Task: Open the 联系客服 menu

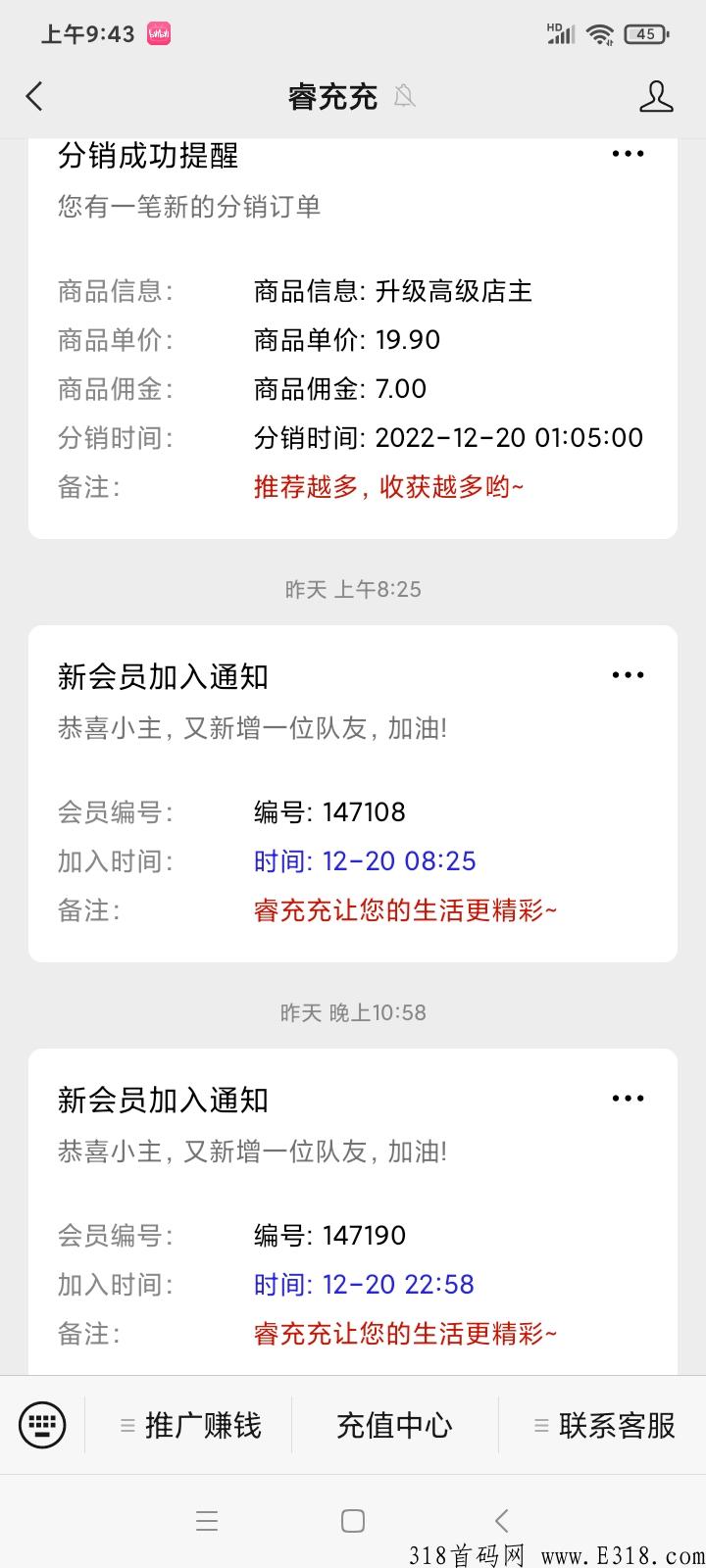Action: pyautogui.click(x=603, y=1425)
